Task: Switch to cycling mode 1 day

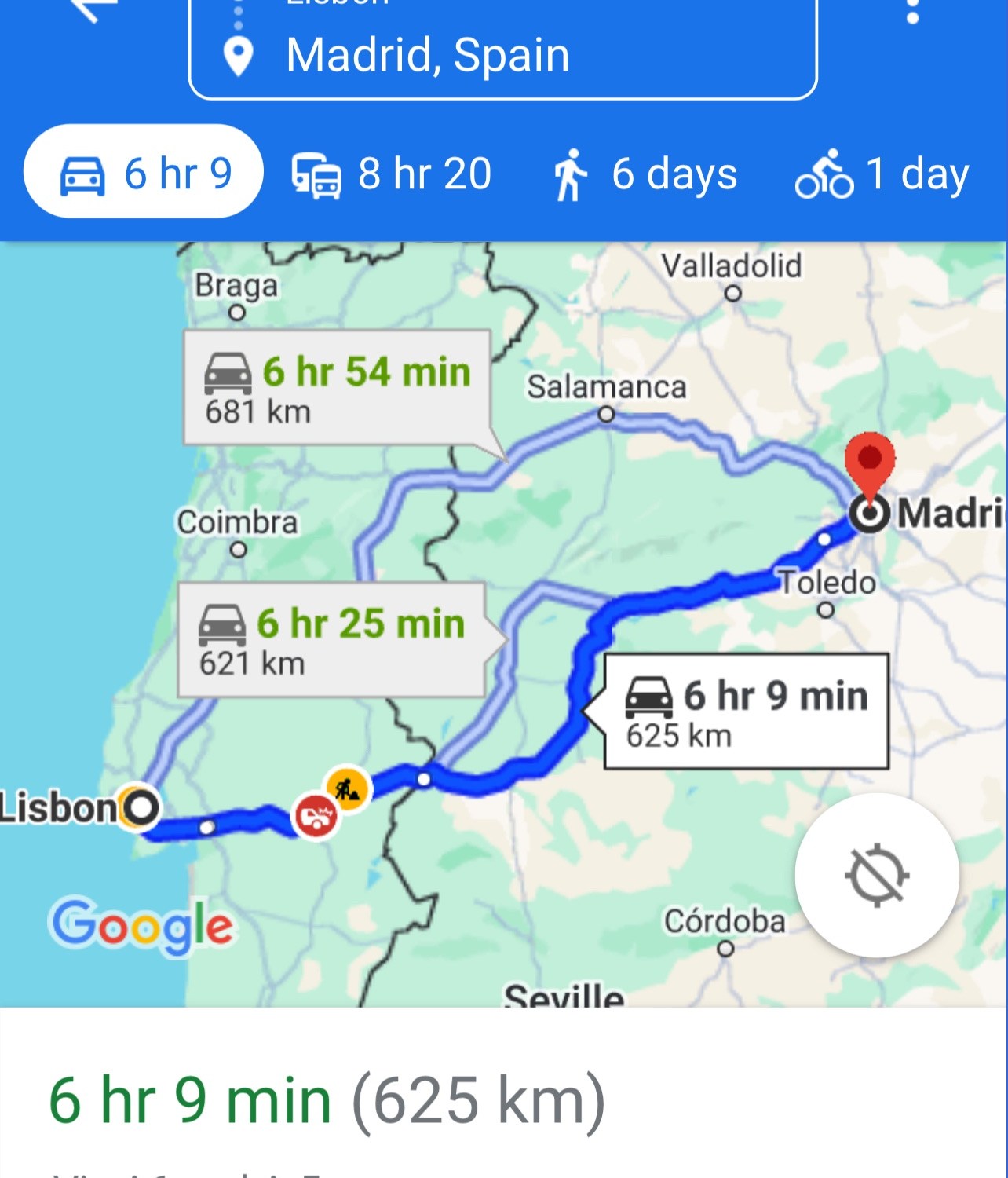Action: pyautogui.click(x=882, y=174)
